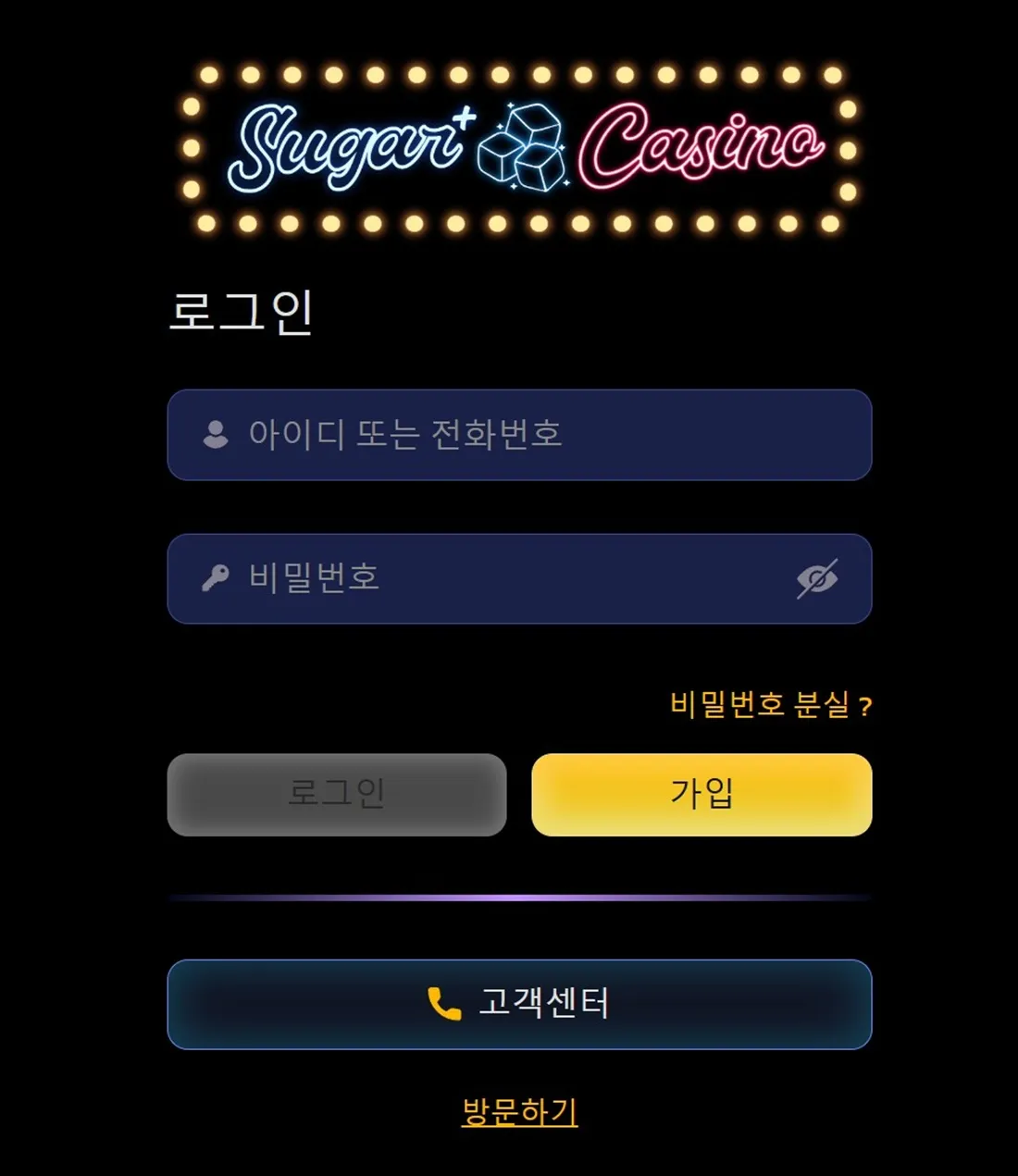This screenshot has width=1018, height=1176.
Task: Select the yellow 가입 button
Action: click(701, 795)
